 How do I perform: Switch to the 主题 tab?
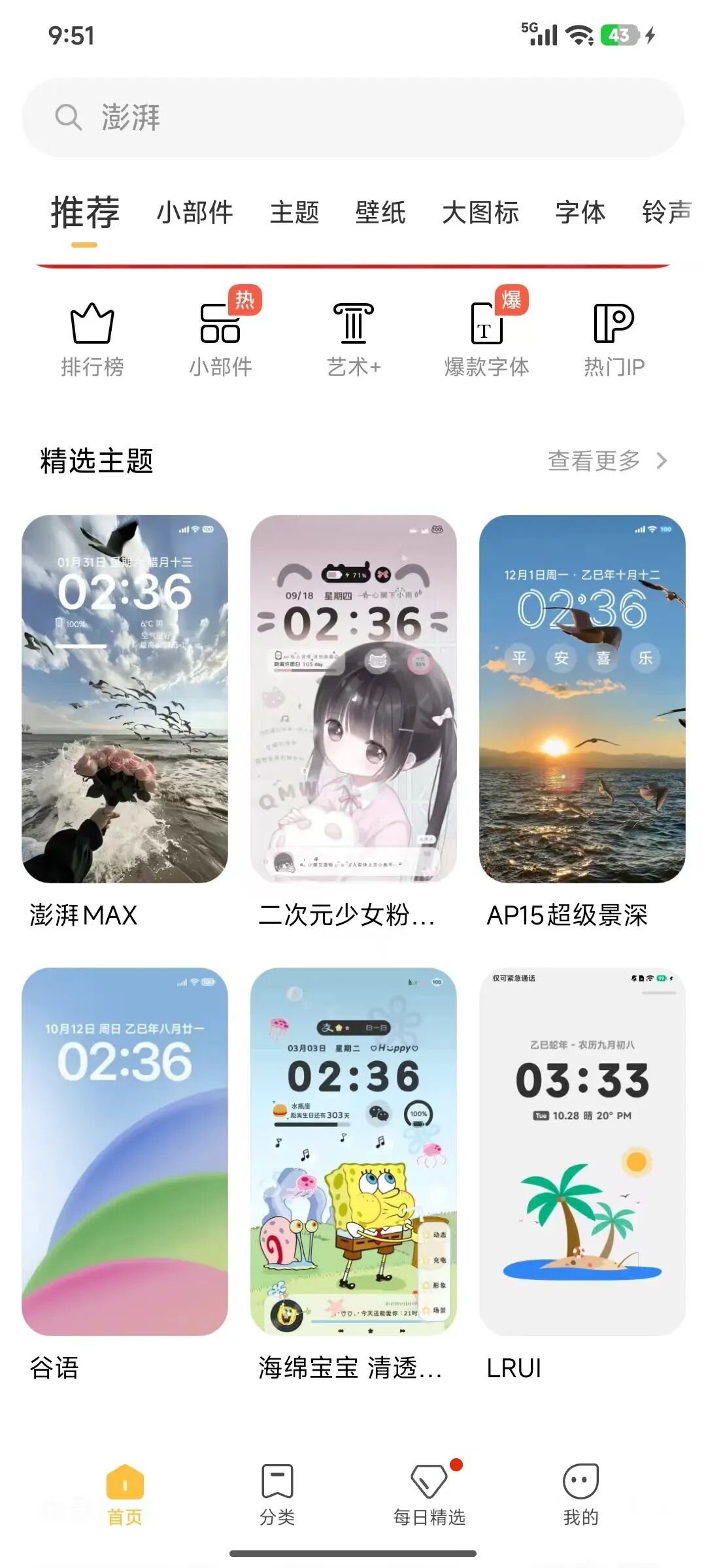(295, 213)
